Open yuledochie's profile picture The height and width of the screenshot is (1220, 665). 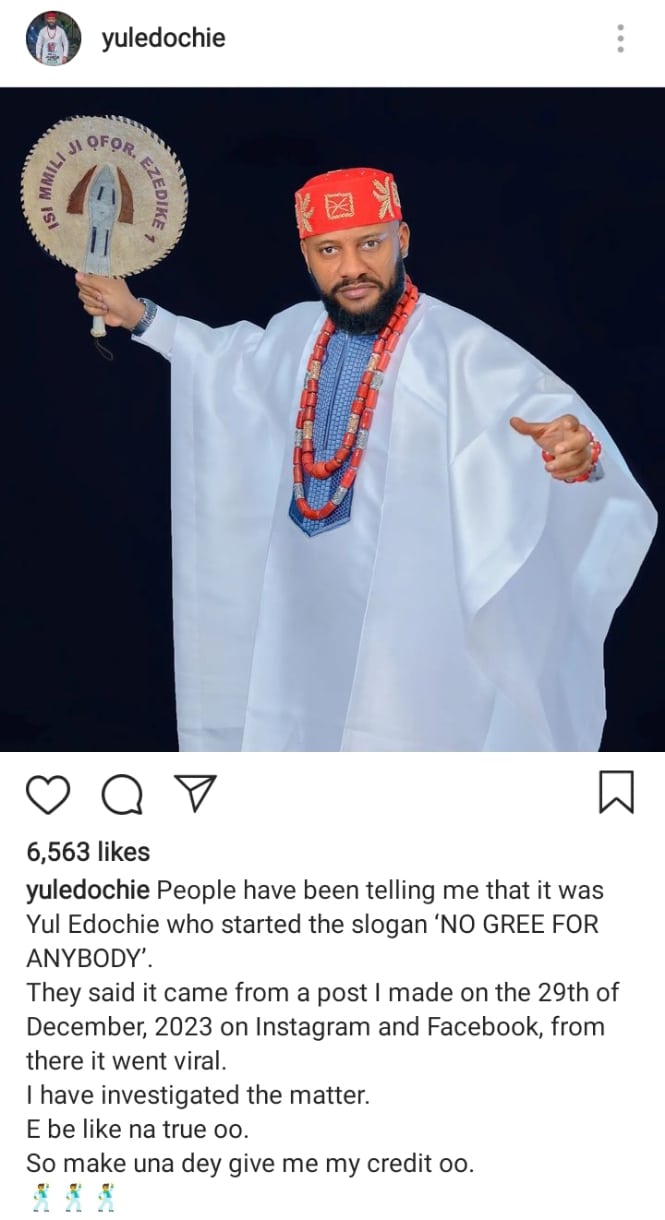[x=54, y=39]
